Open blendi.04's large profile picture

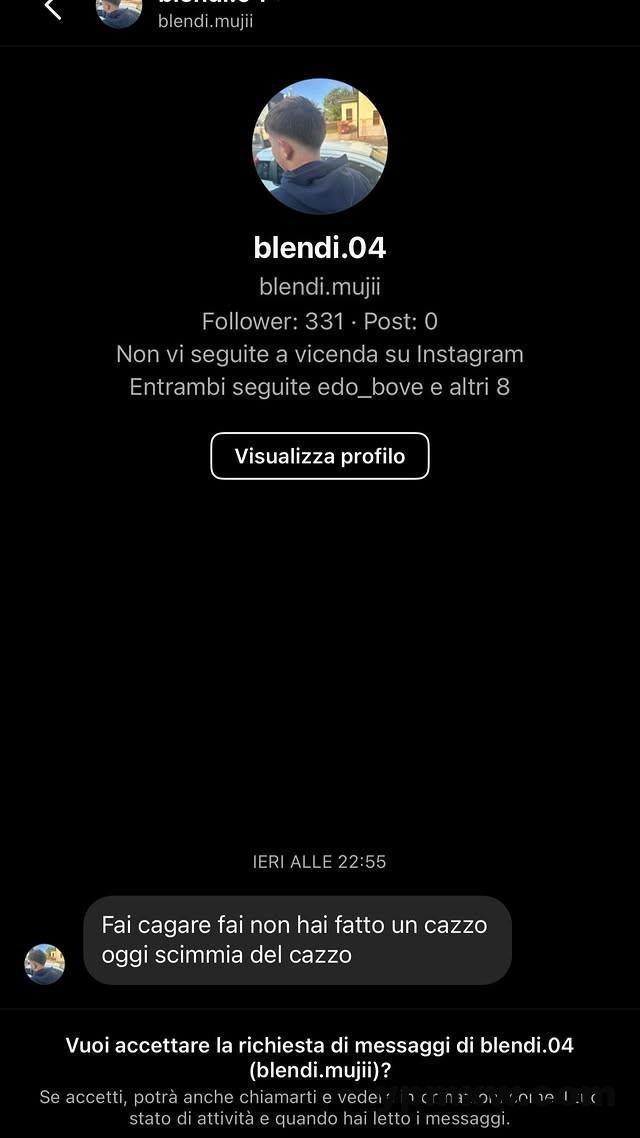tap(320, 146)
